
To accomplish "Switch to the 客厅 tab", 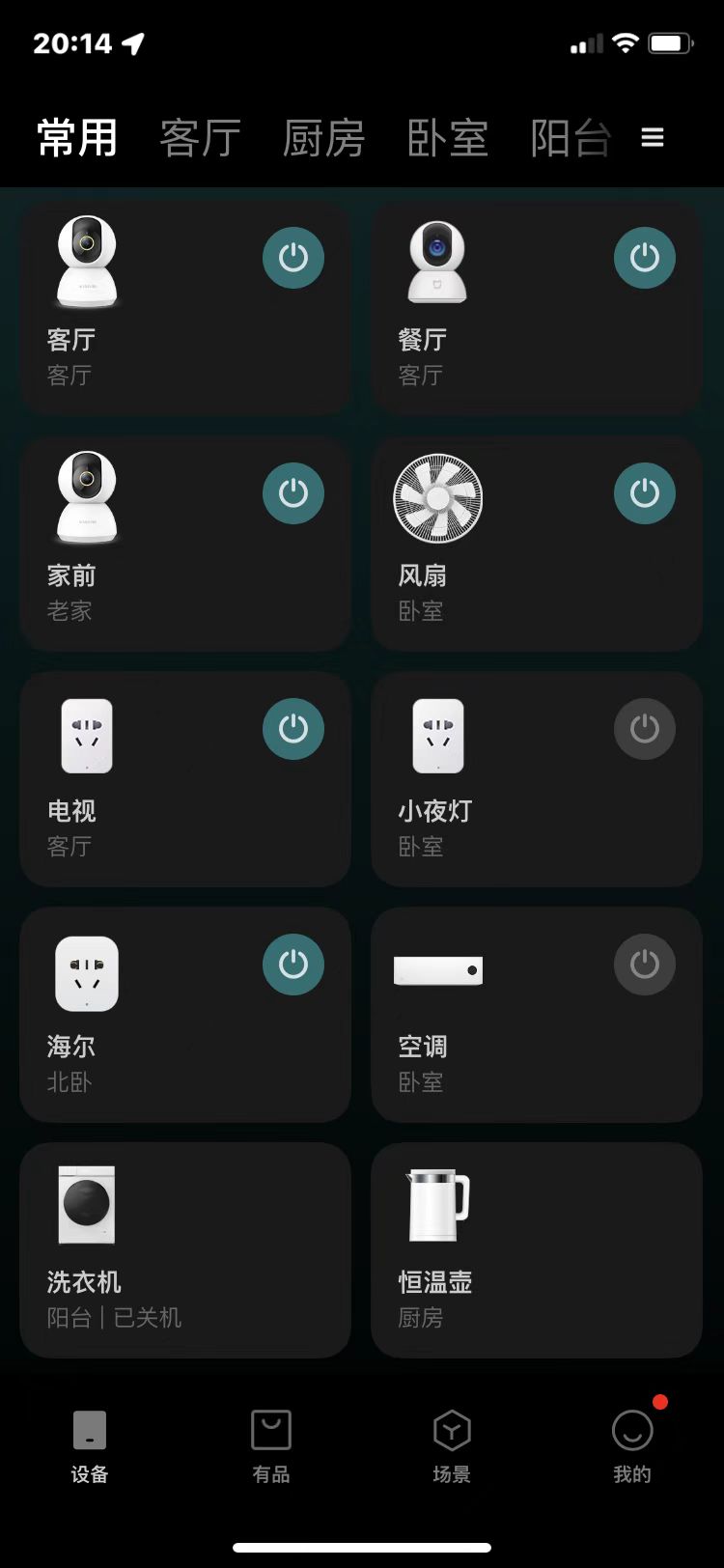I will [200, 138].
